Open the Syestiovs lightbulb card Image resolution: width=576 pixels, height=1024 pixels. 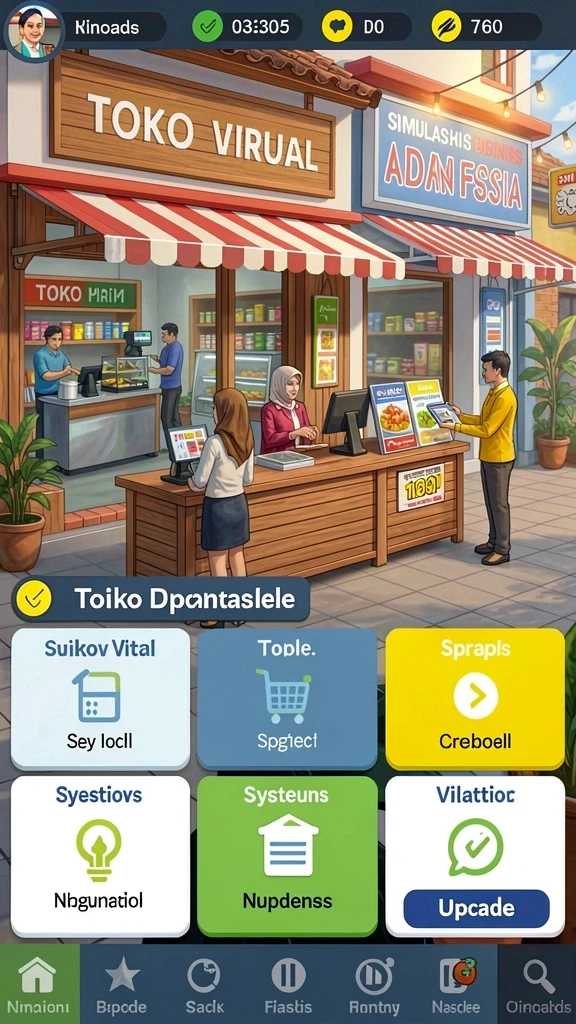(x=101, y=856)
